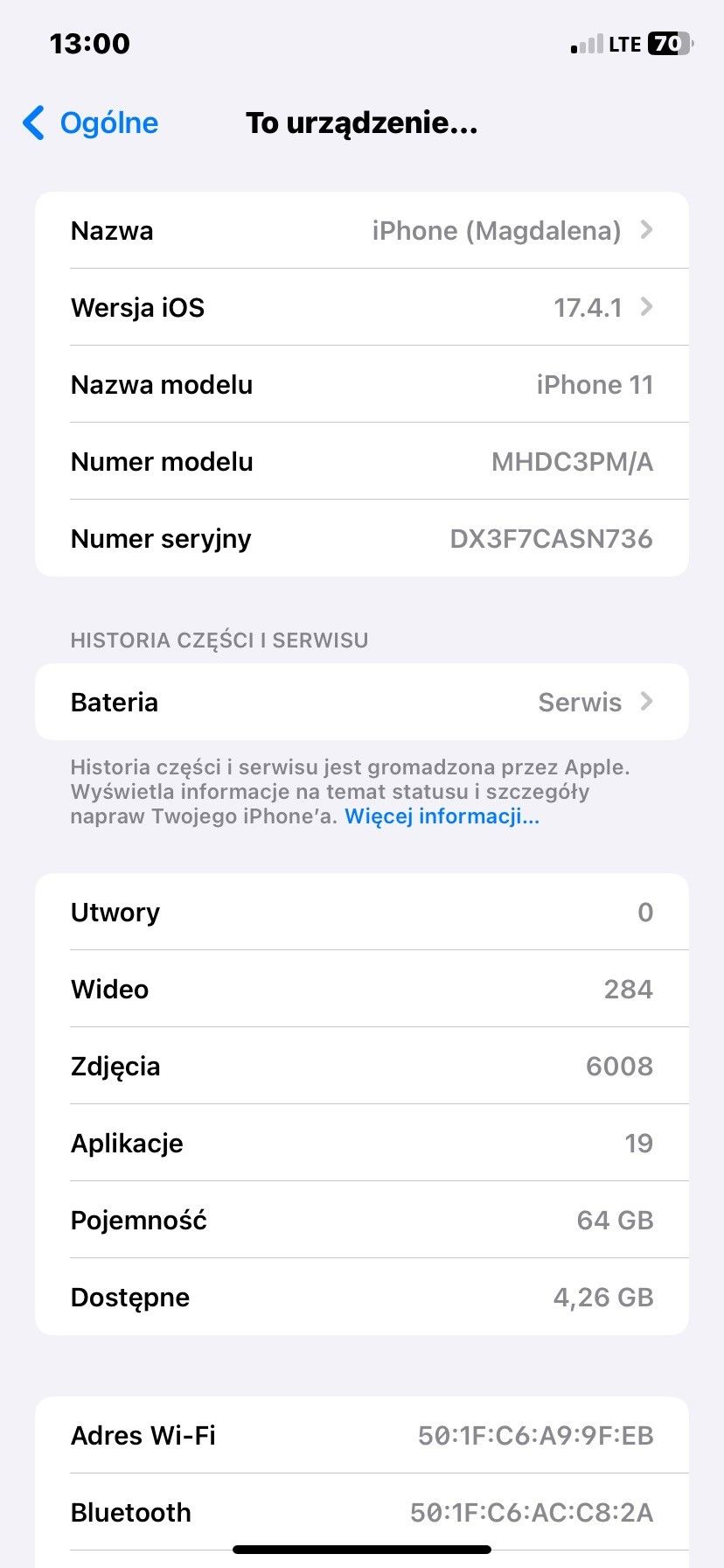Viewport: 724px width, 1568px height.
Task: Open the Nazwa device name row
Action: (362, 230)
